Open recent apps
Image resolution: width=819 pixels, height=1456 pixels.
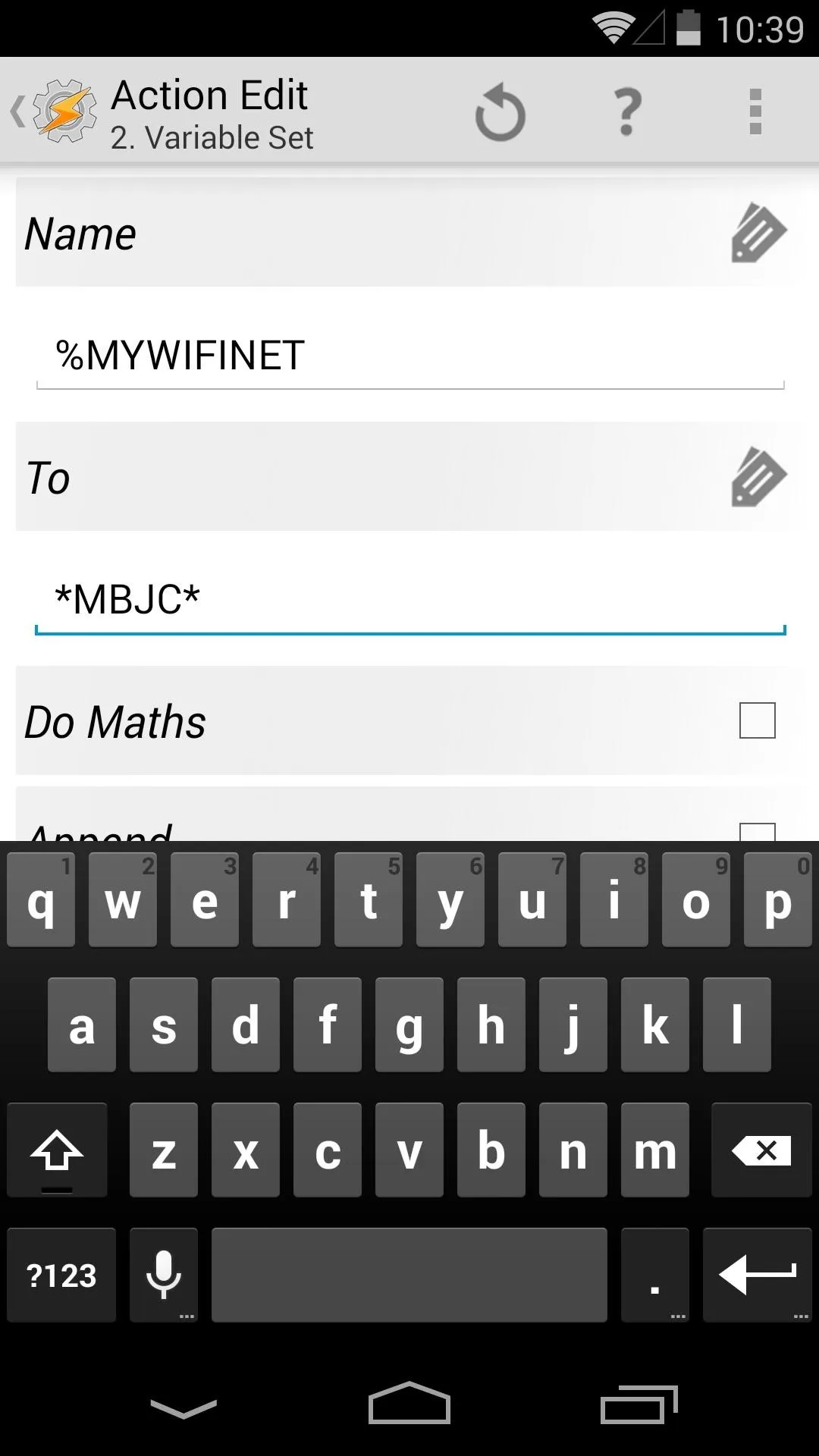[x=639, y=1405]
